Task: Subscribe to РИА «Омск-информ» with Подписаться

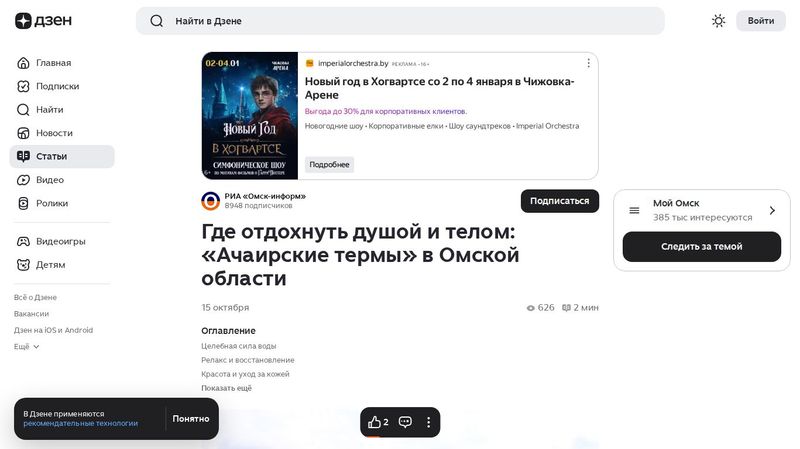Action: point(559,201)
